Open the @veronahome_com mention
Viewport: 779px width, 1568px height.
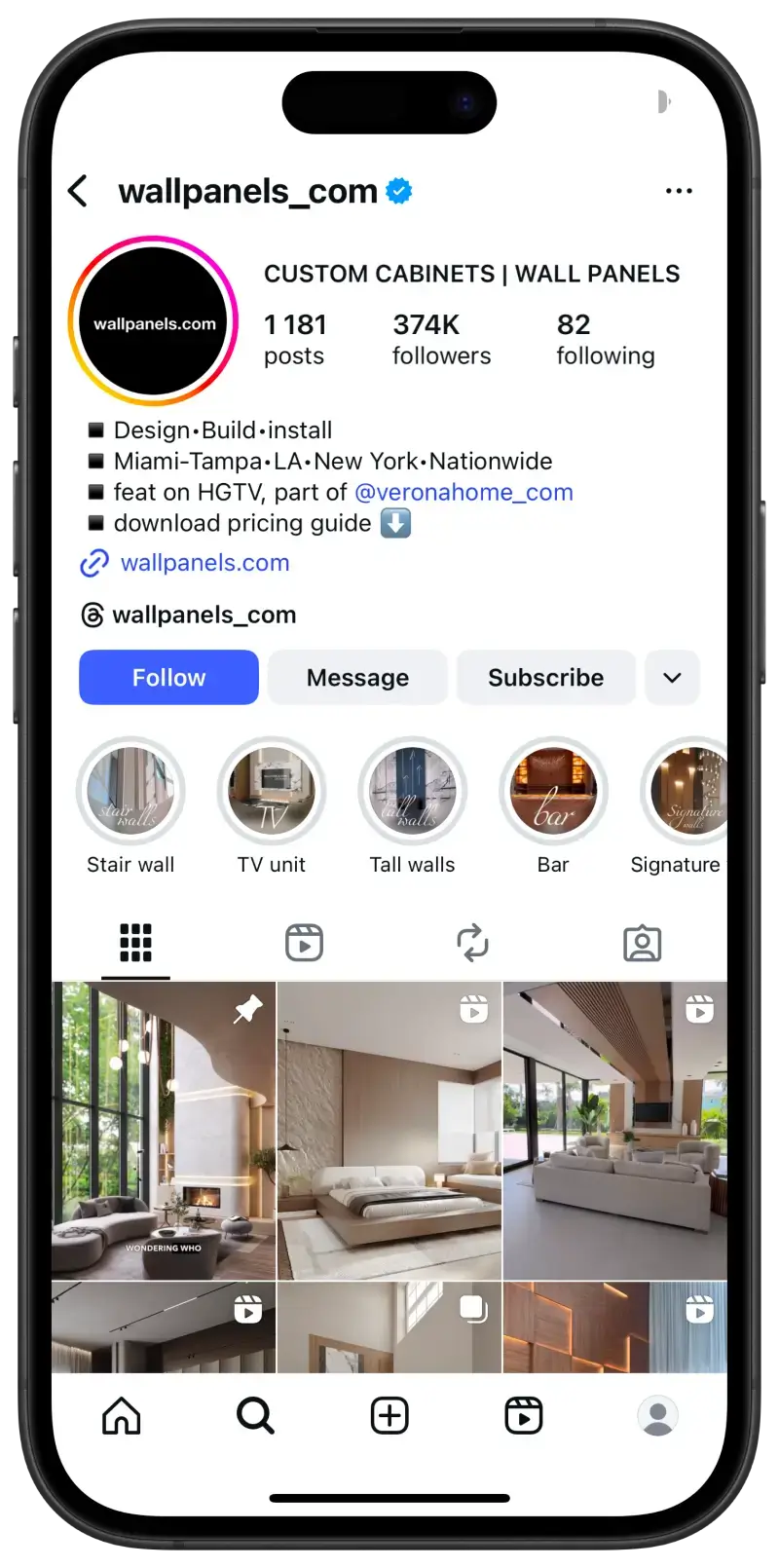(x=464, y=493)
